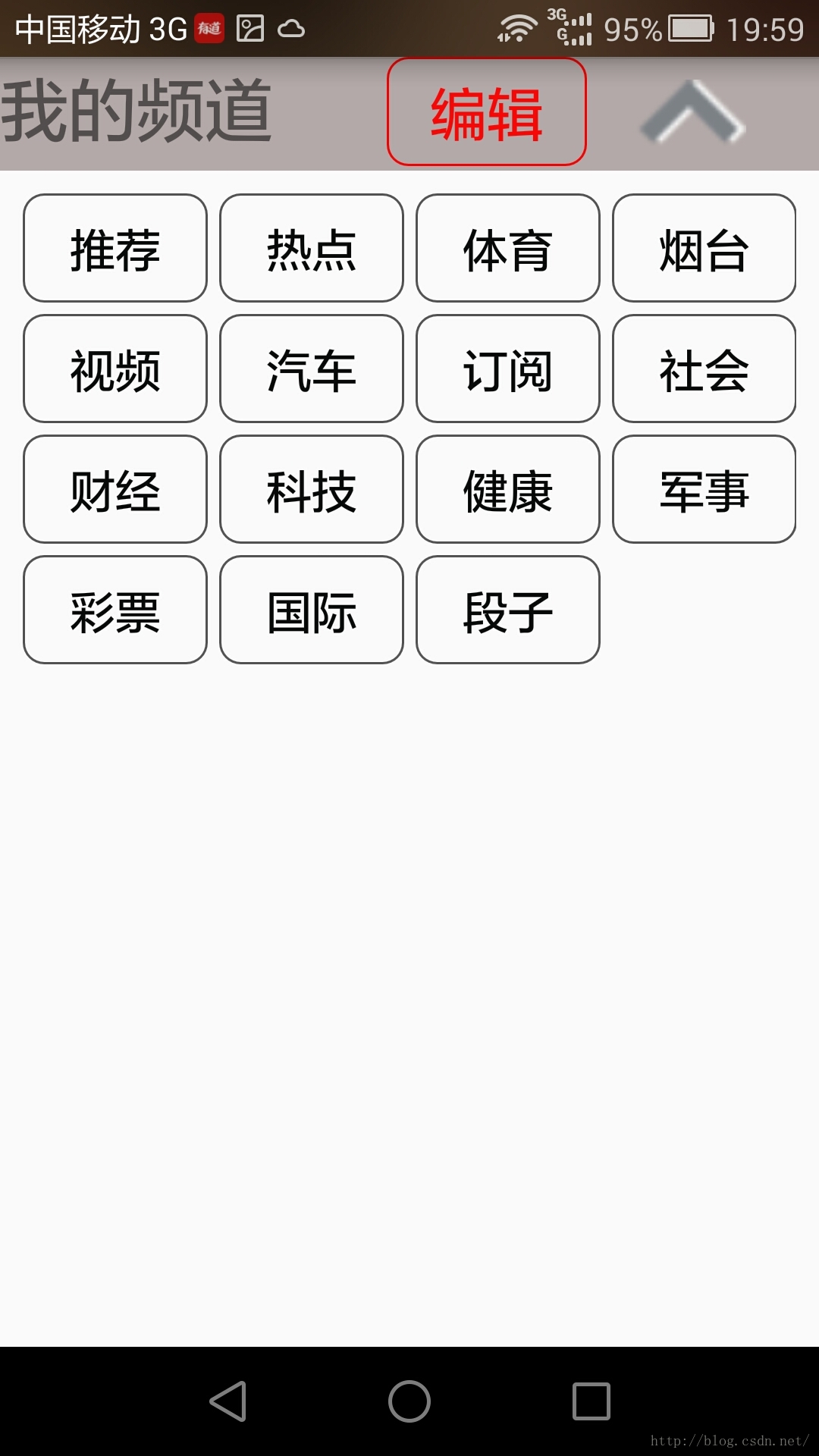Open the 国际 channel
819x1456 pixels.
[312, 610]
